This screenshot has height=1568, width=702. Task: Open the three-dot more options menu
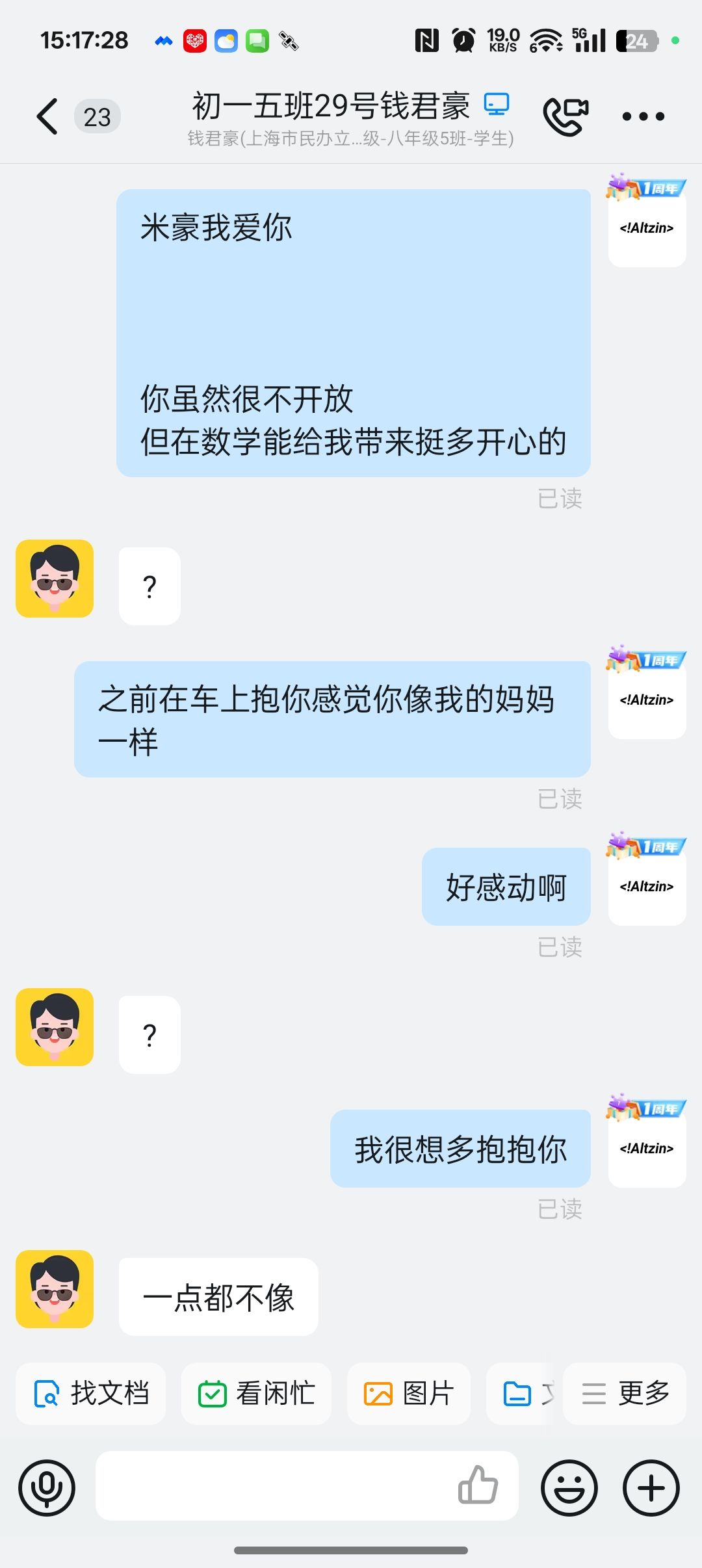643,117
